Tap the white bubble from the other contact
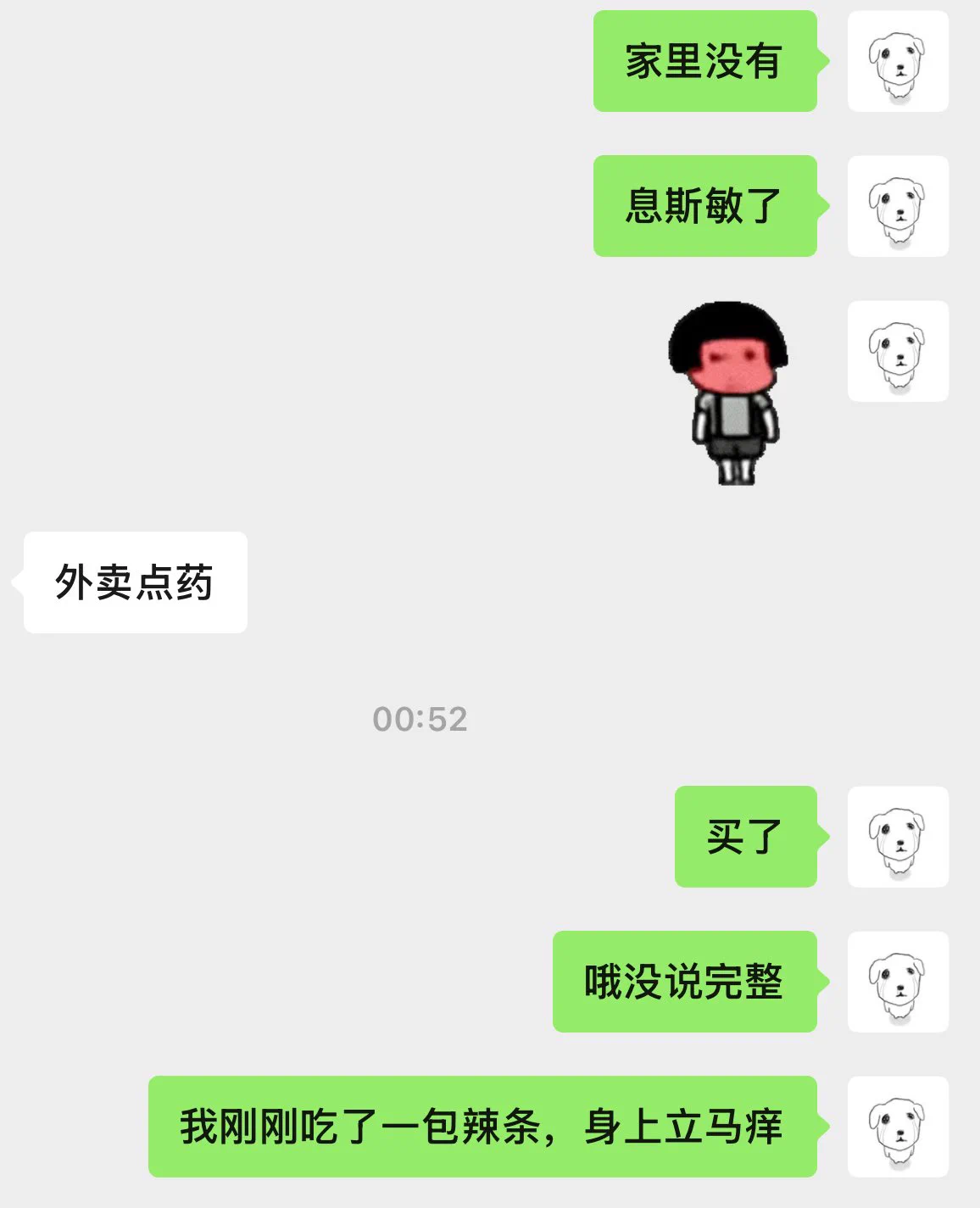The image size is (980, 1208). tap(136, 581)
